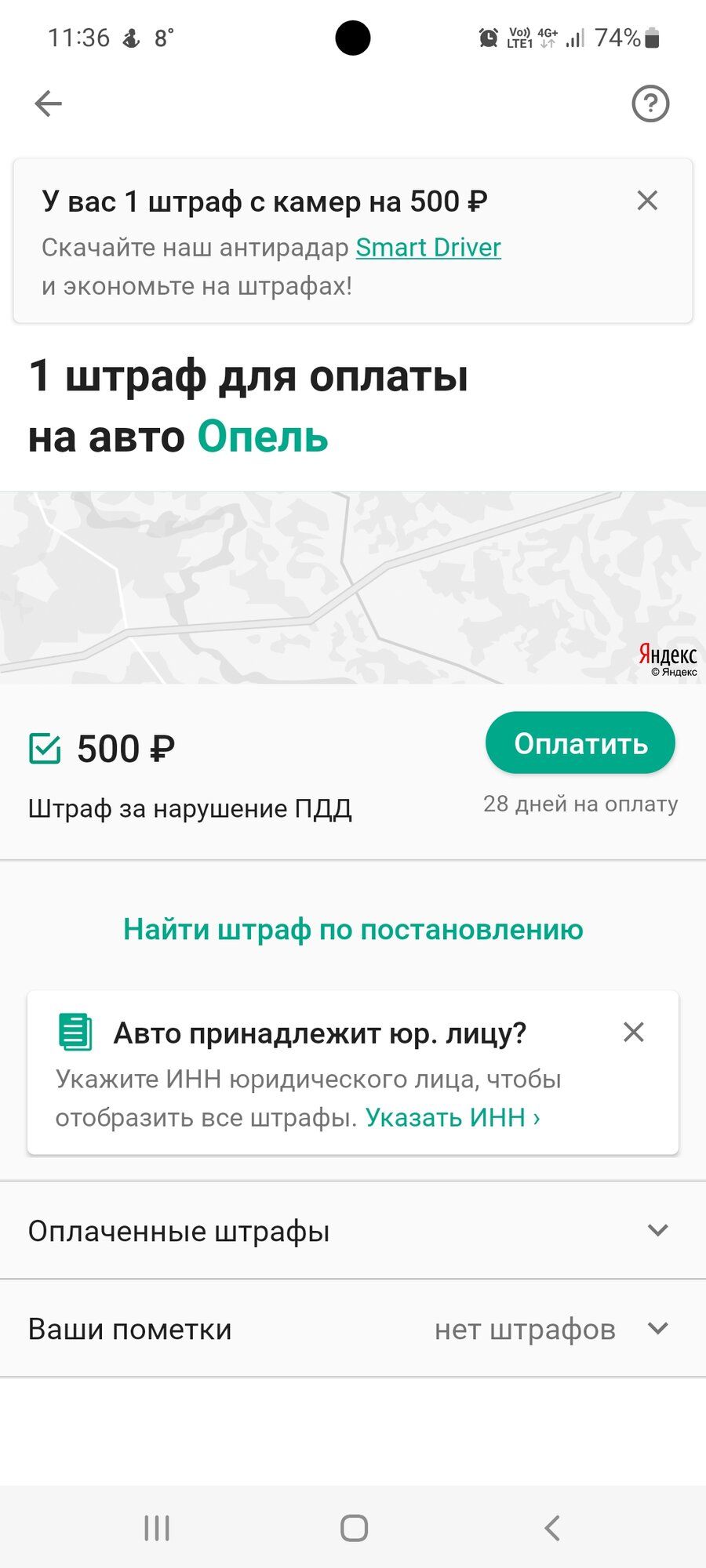The image size is (706, 1568).
Task: Open the Указать ИНН link
Action: tap(453, 1117)
